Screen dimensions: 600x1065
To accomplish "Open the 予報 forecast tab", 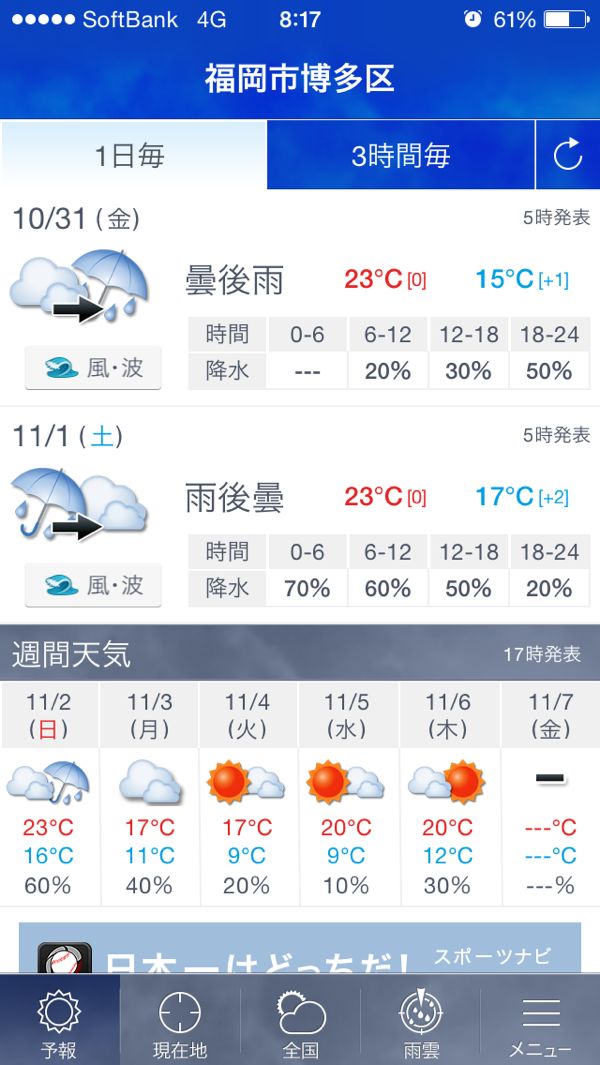I will (59, 1022).
